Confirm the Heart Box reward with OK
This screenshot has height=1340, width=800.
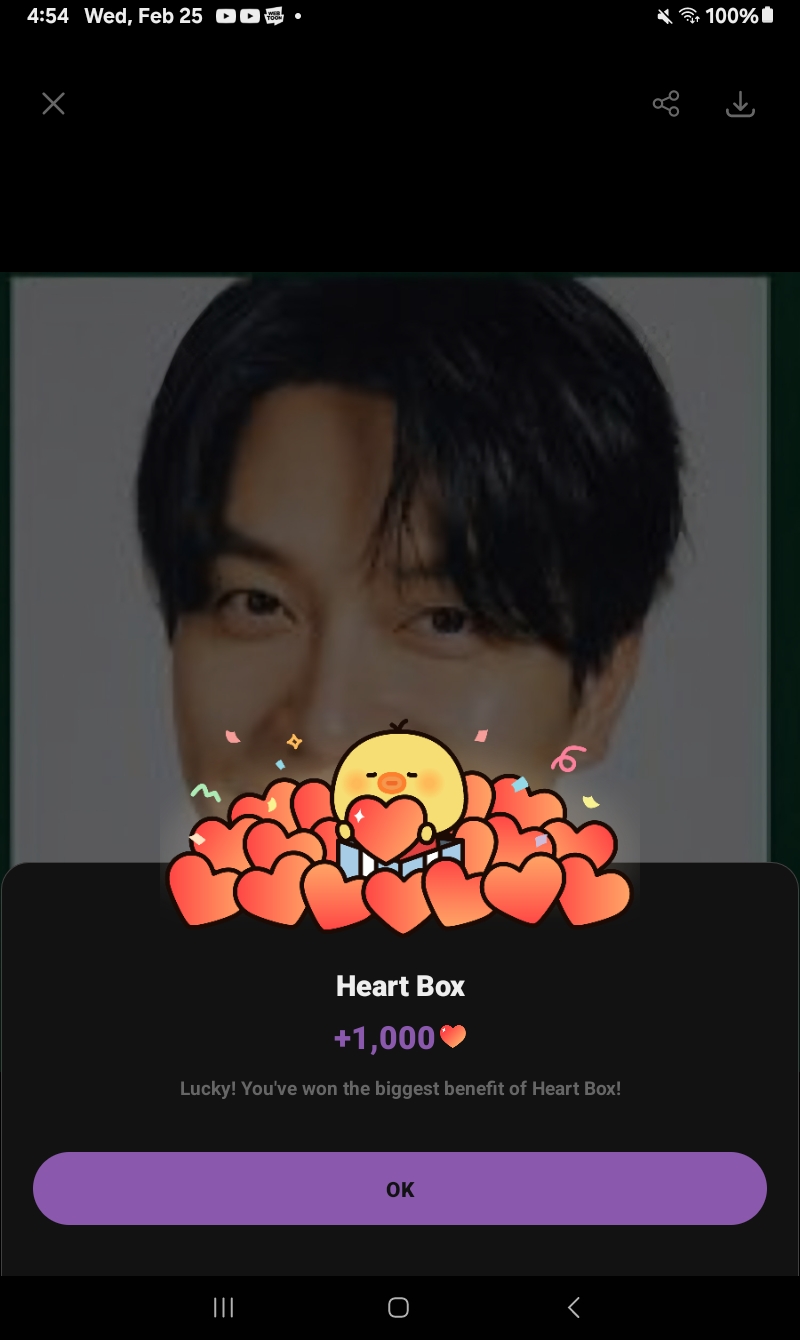click(400, 1188)
